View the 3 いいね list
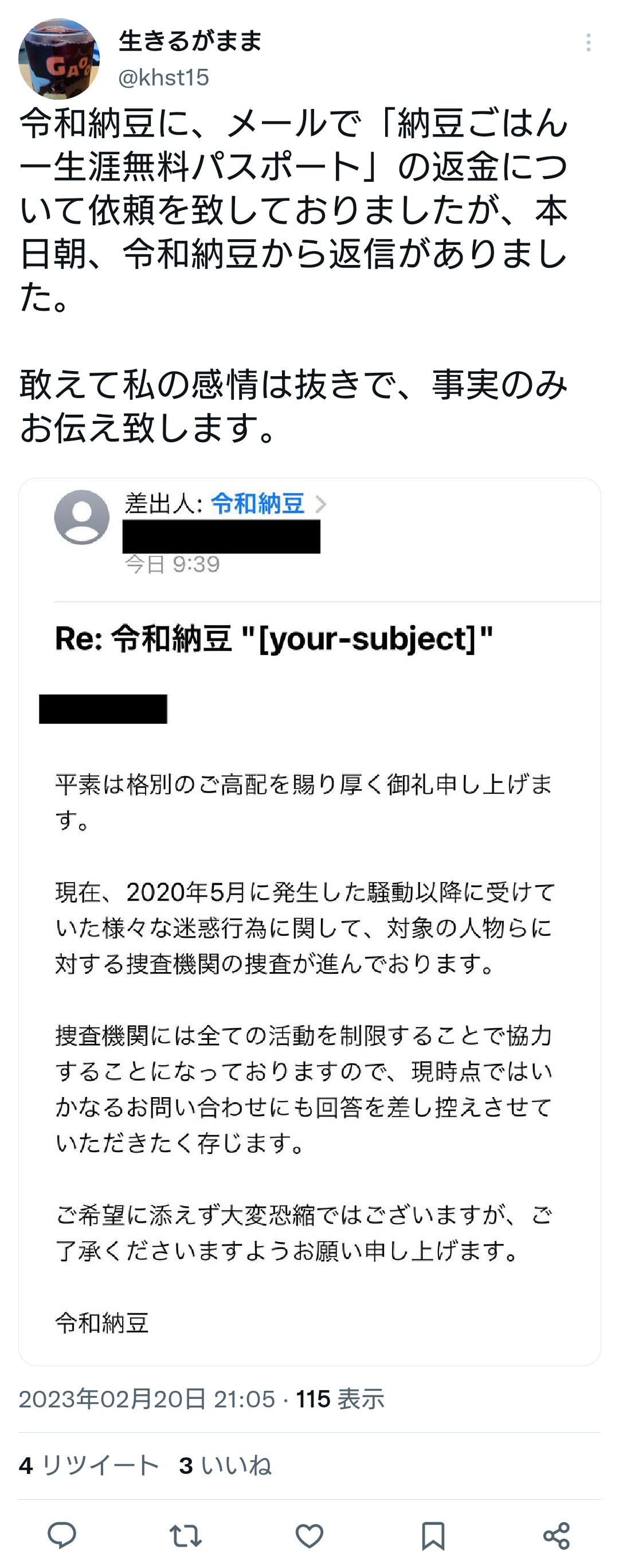Viewport: 619px width, 1568px height. tap(225, 1465)
